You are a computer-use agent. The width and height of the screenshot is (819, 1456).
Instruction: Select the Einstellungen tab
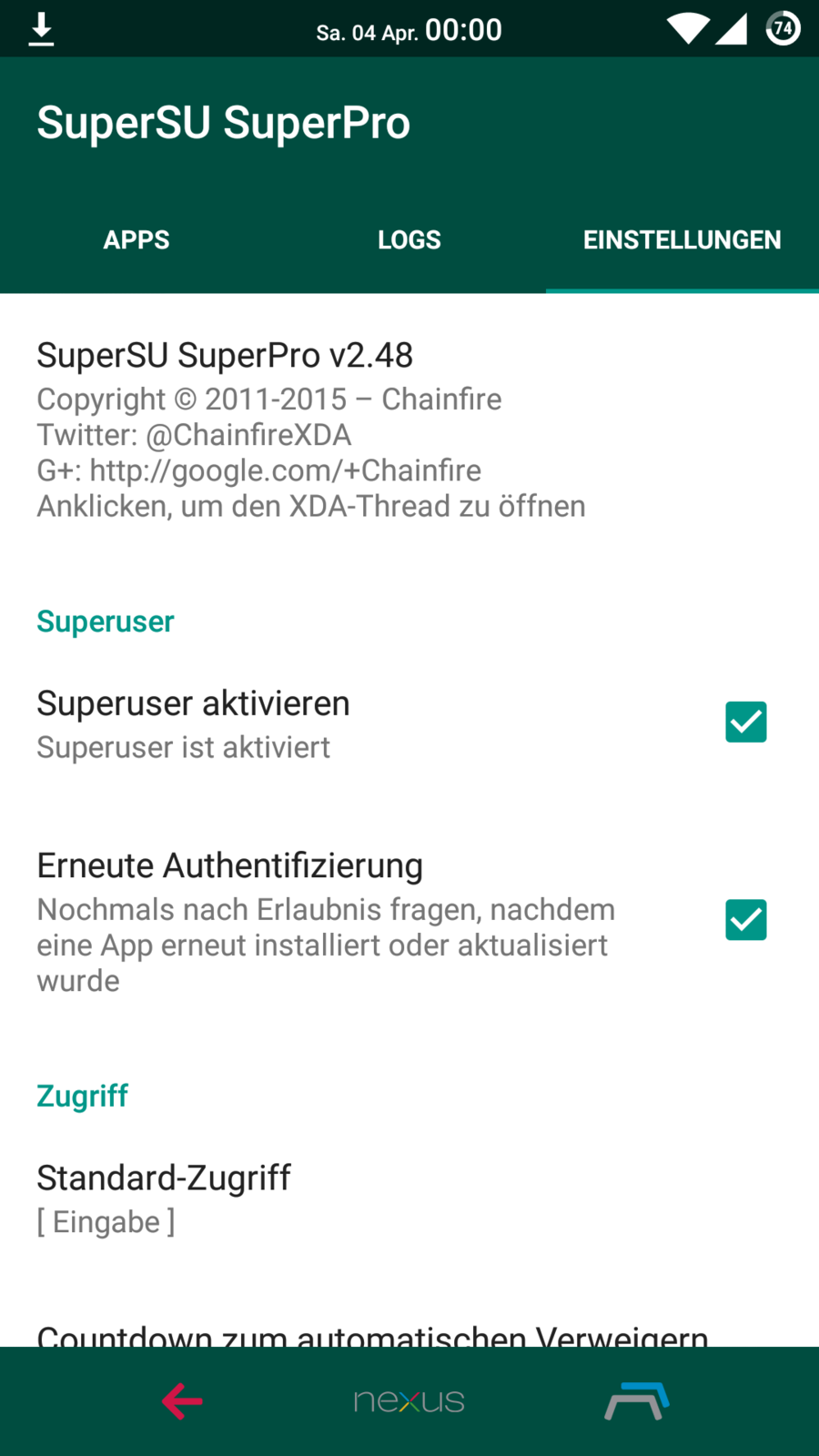click(682, 240)
